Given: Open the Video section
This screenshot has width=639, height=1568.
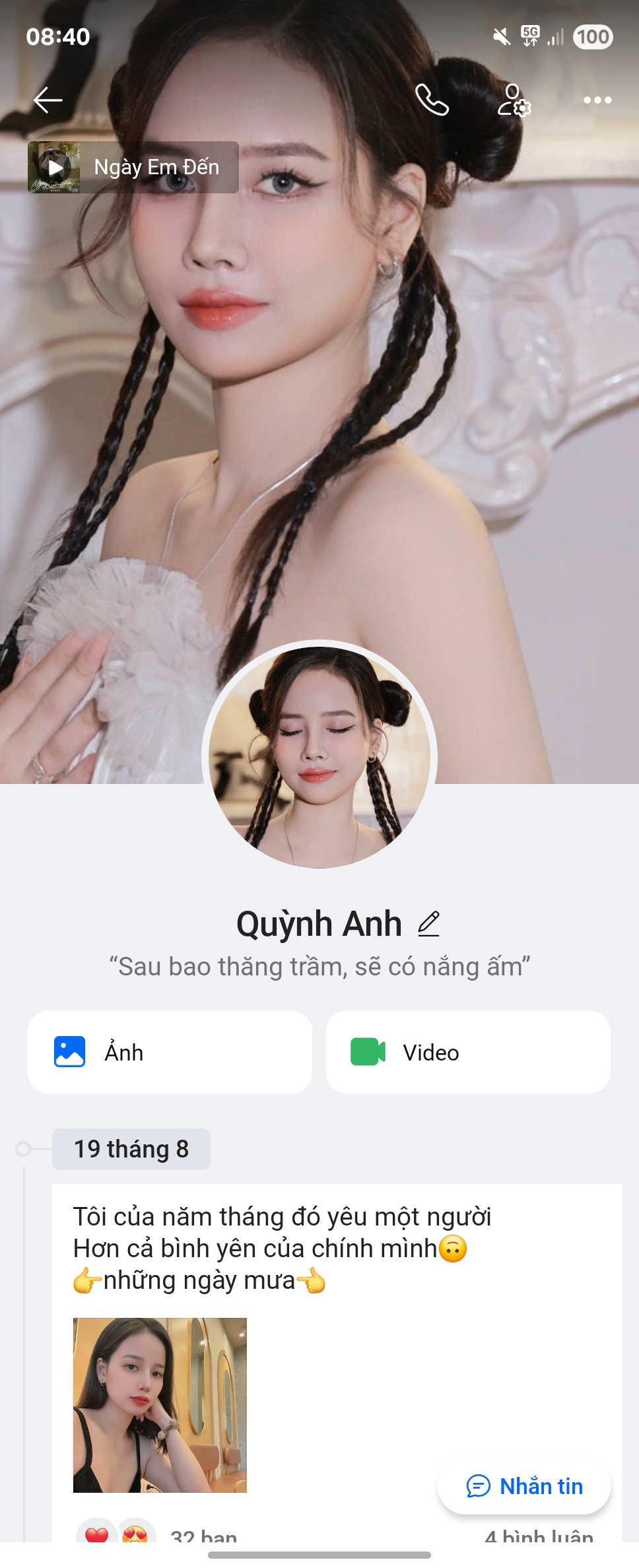Looking at the screenshot, I should [x=468, y=1052].
